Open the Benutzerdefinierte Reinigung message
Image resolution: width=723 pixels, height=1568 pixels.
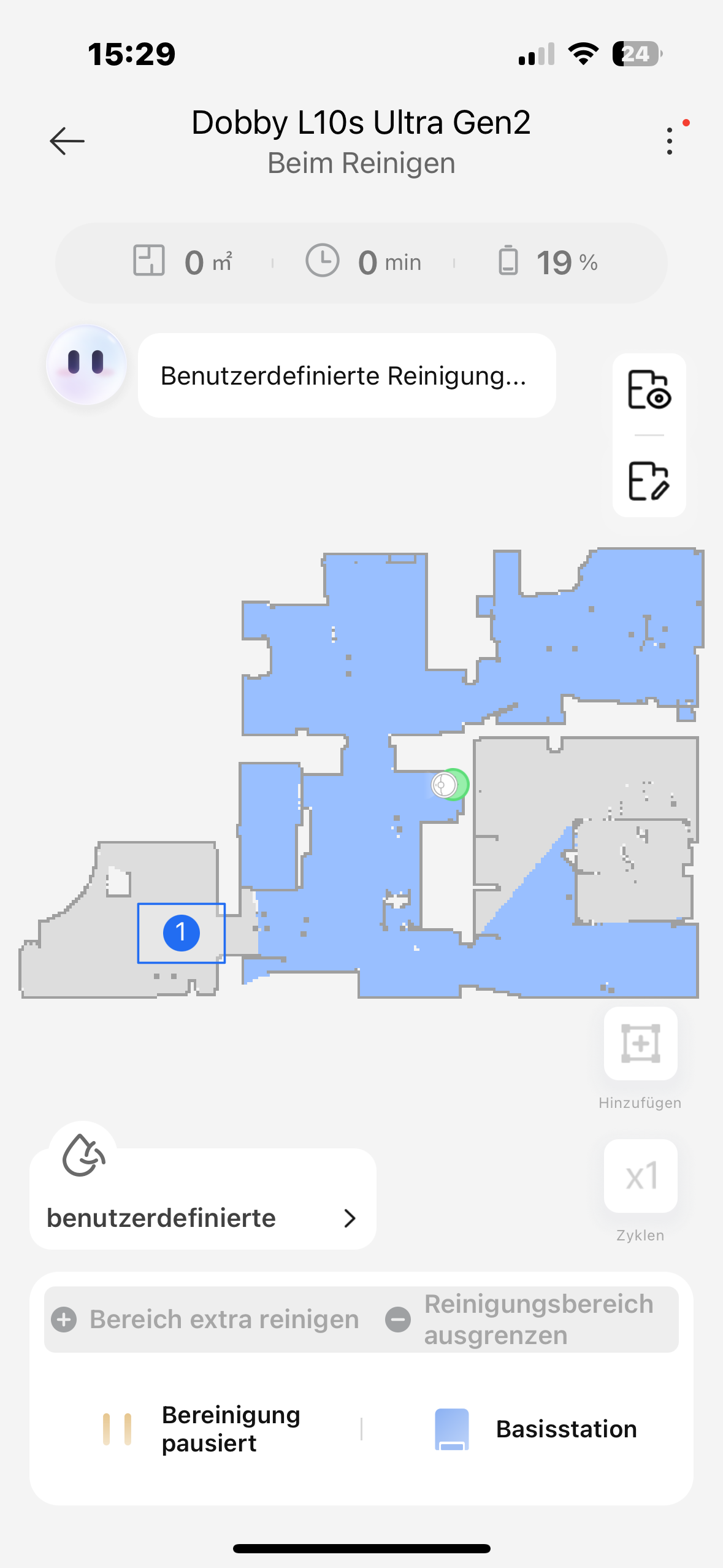(x=346, y=375)
